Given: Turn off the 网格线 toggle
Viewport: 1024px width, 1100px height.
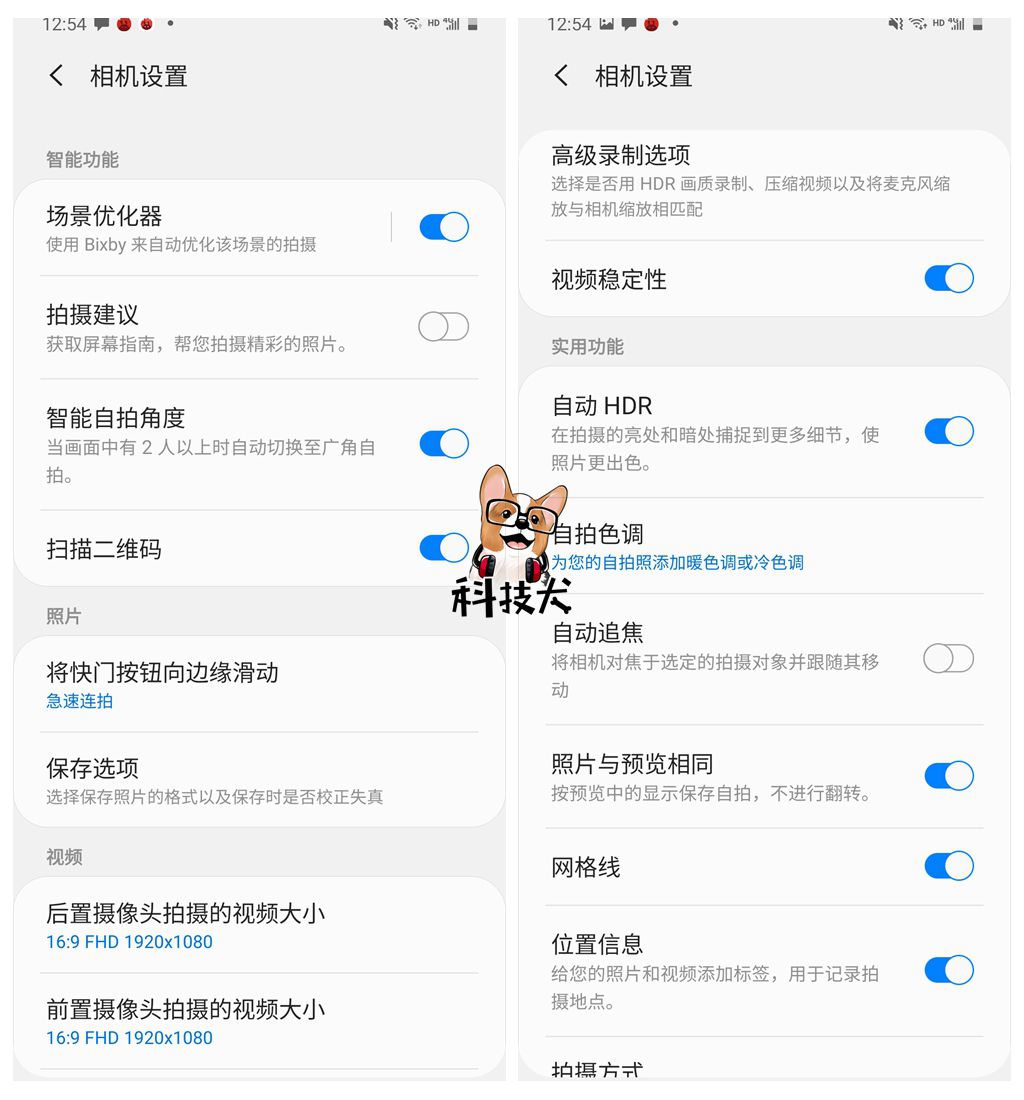Looking at the screenshot, I should coord(948,866).
